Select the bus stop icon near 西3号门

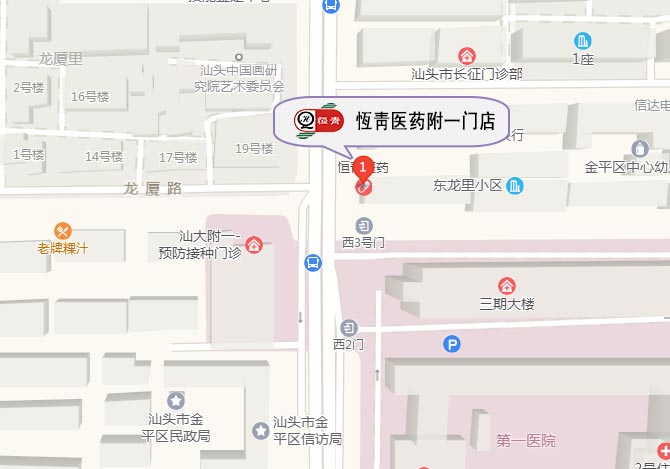313,263
